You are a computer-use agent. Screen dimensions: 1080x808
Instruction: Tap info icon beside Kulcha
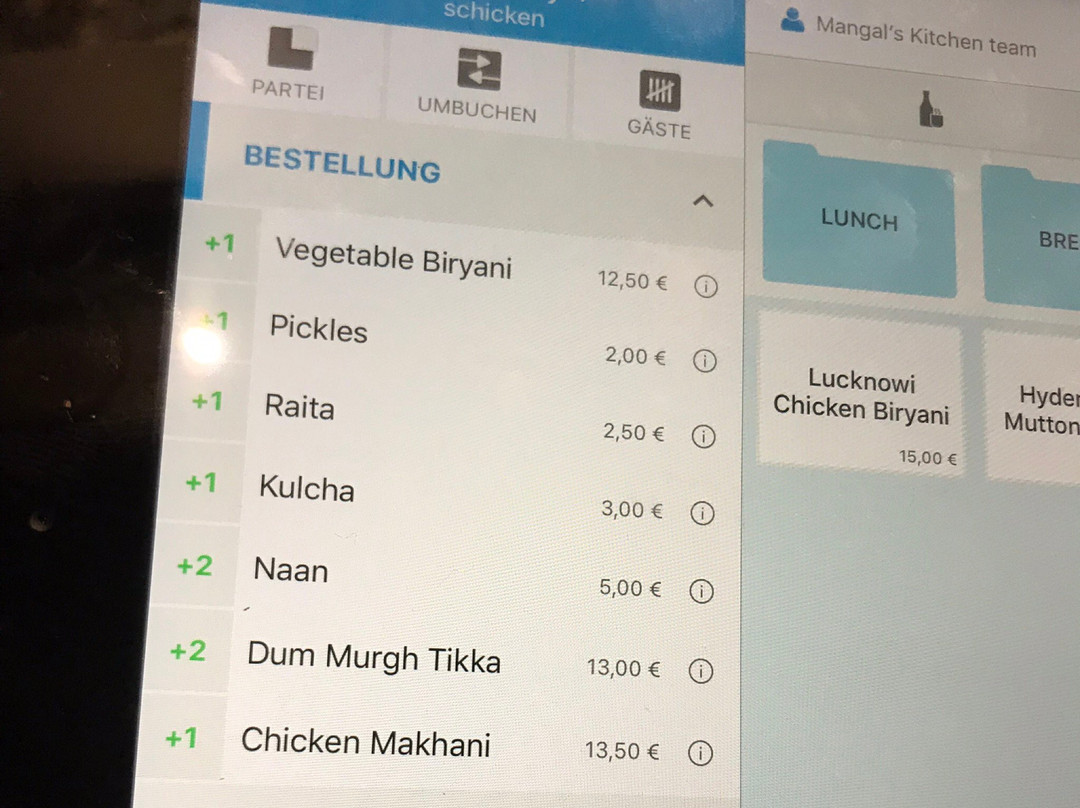point(703,513)
